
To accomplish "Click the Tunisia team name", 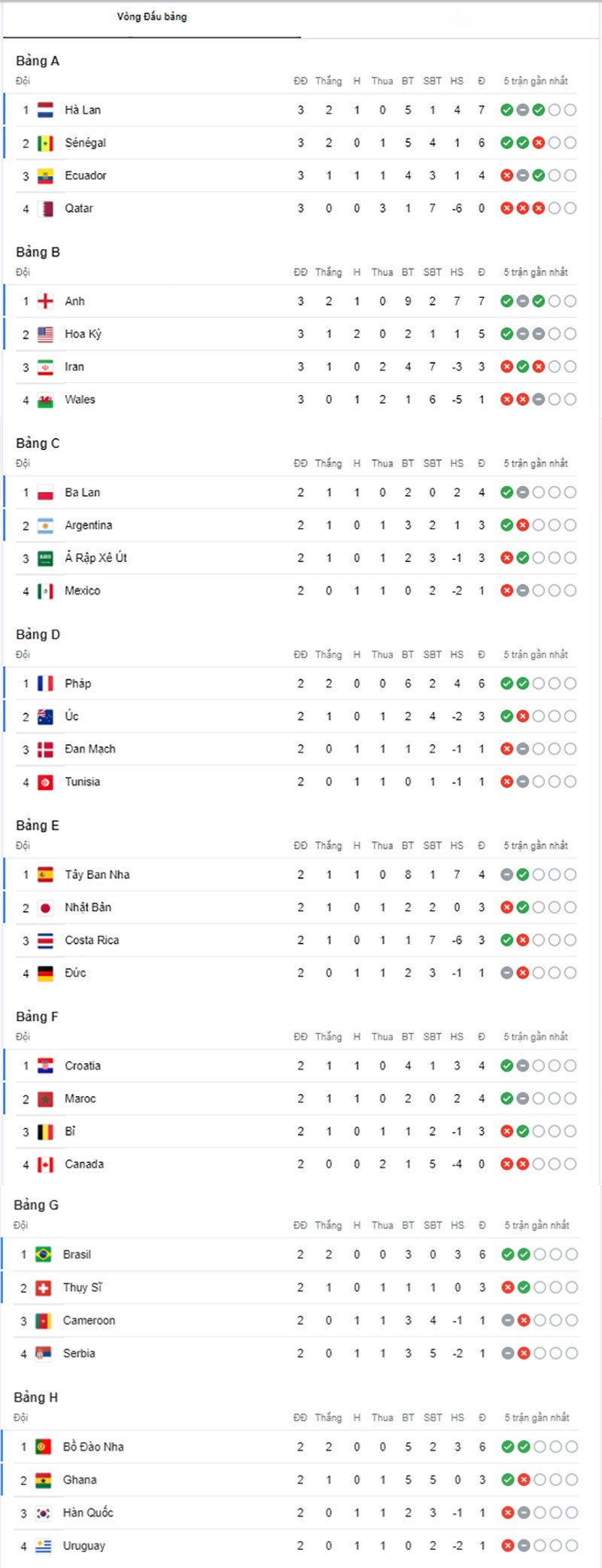I will (x=81, y=782).
